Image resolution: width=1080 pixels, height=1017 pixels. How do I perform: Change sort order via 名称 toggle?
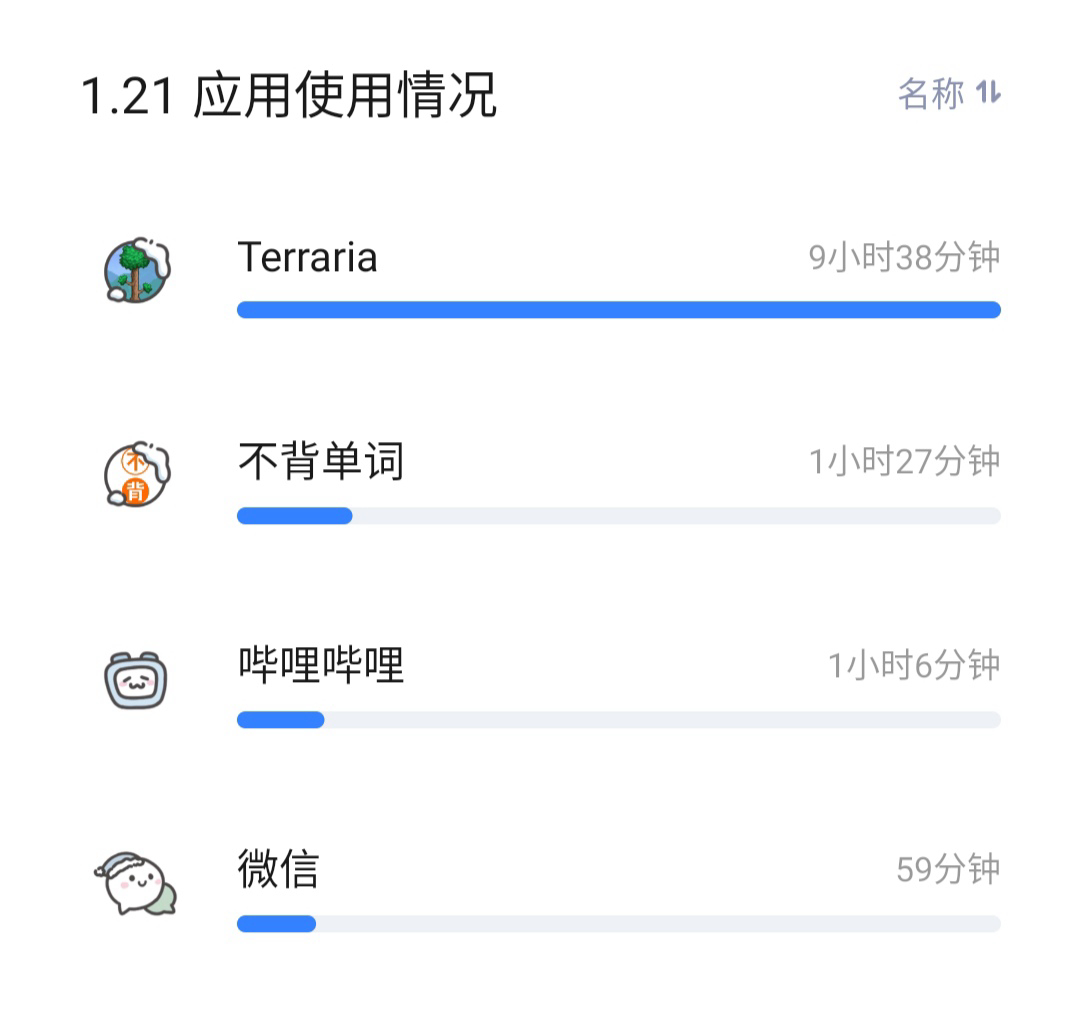(949, 94)
